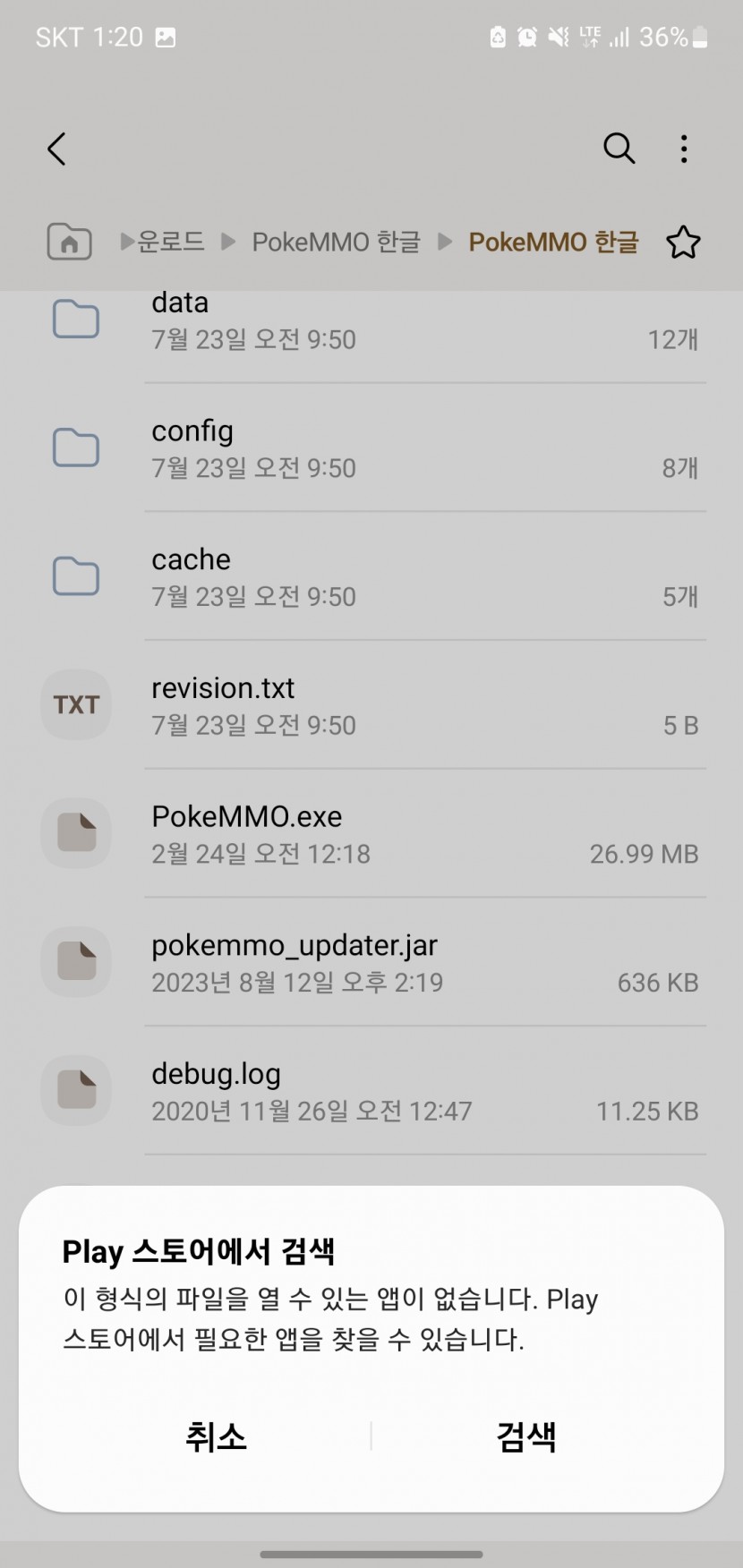Screen dimensions: 743x1568
Task: Open the revision.txt file
Action: pos(371,705)
